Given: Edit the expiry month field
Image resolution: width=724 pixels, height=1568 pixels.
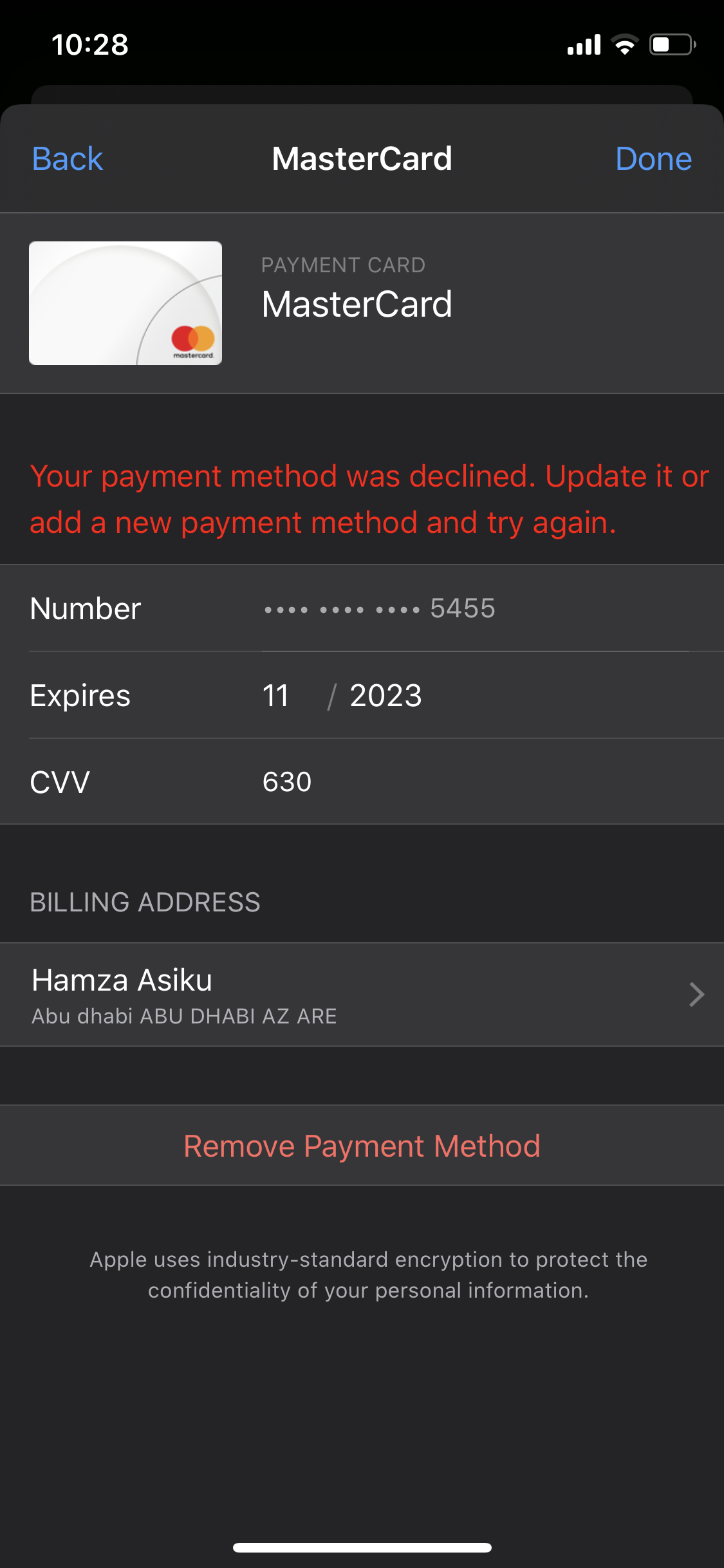Looking at the screenshot, I should coord(276,696).
